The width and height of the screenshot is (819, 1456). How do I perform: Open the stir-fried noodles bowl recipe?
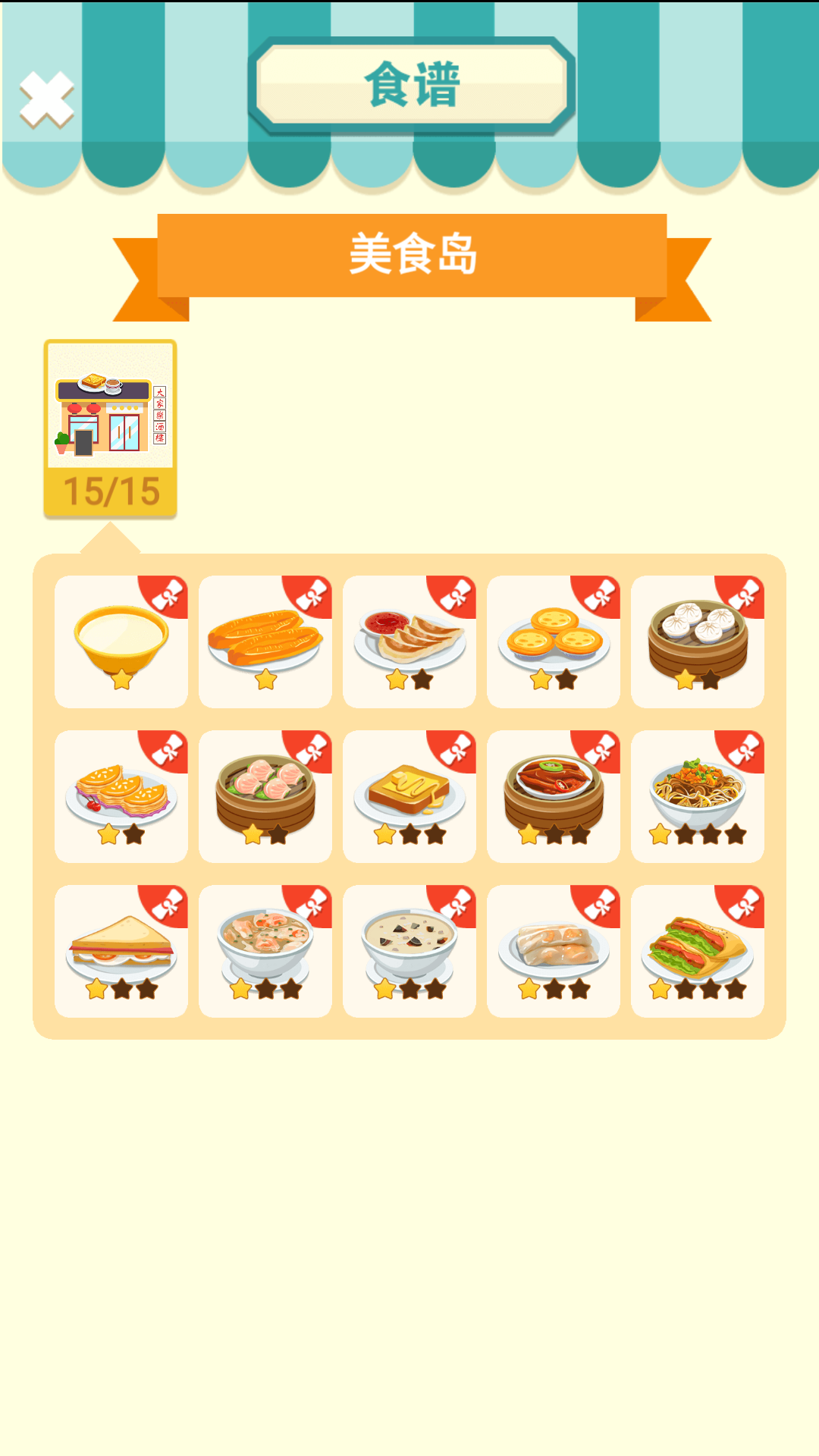697,796
